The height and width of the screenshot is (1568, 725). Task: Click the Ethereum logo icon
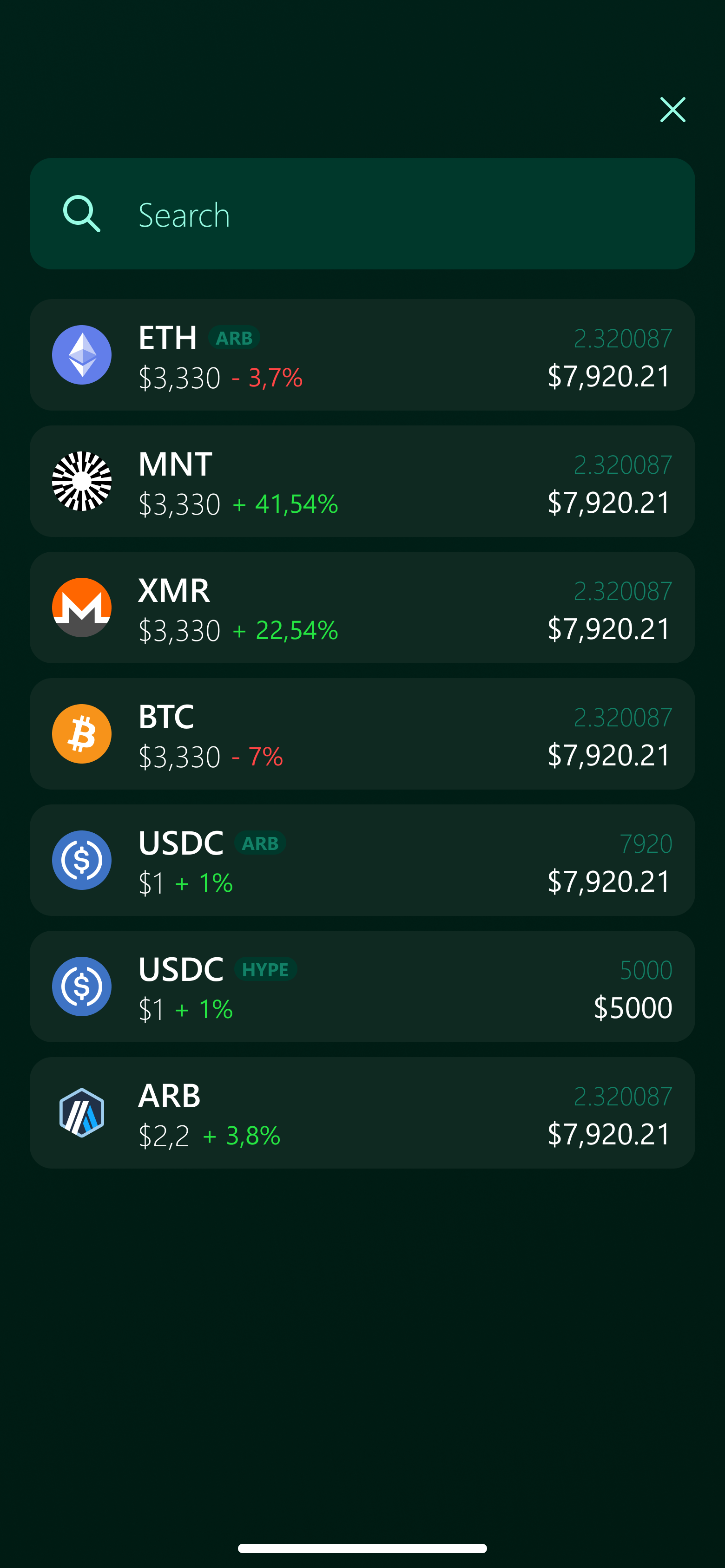click(82, 355)
